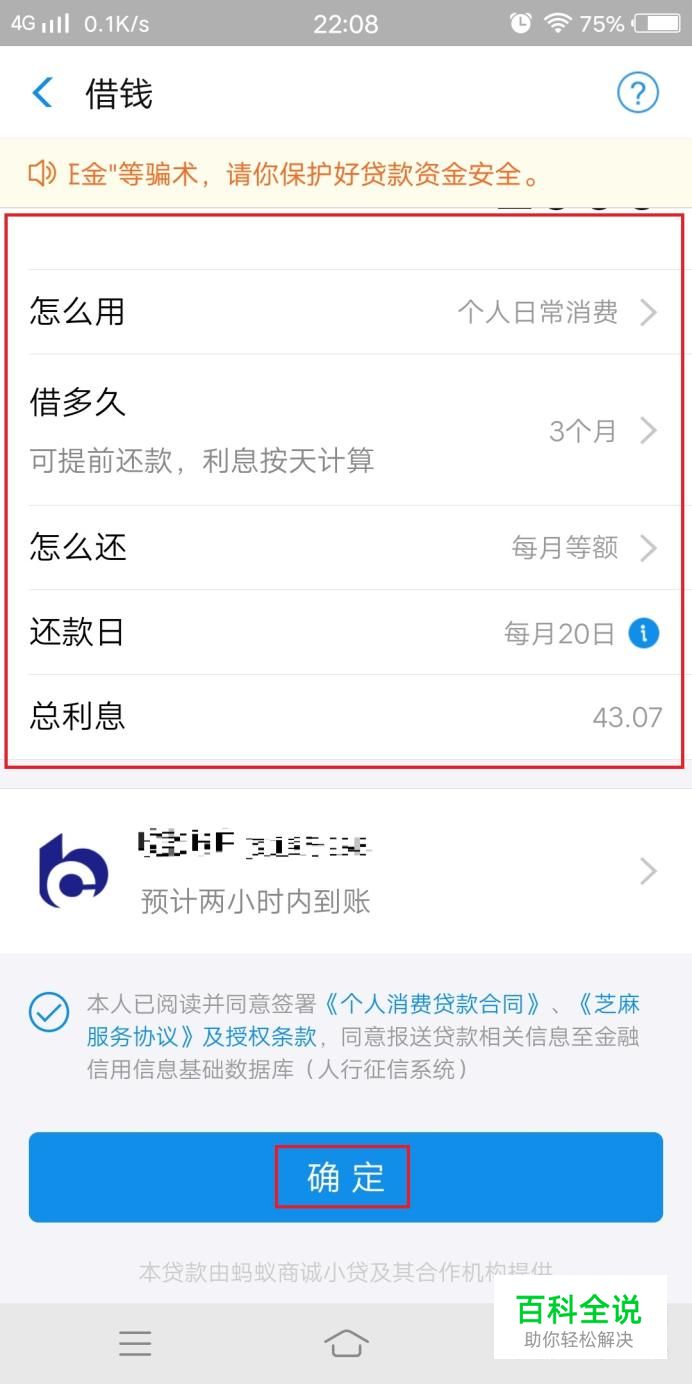Open the 怎么还 repayment method row
The width and height of the screenshot is (692, 1384).
(345, 548)
